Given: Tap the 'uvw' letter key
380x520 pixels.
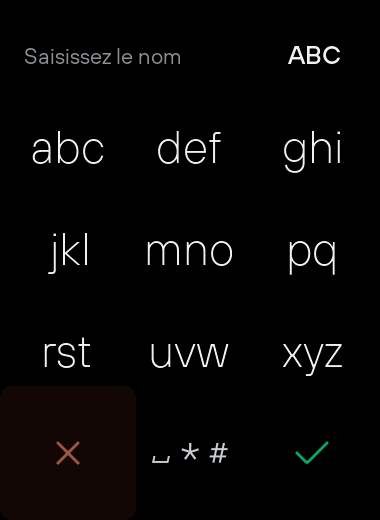Looking at the screenshot, I should coord(189,353).
